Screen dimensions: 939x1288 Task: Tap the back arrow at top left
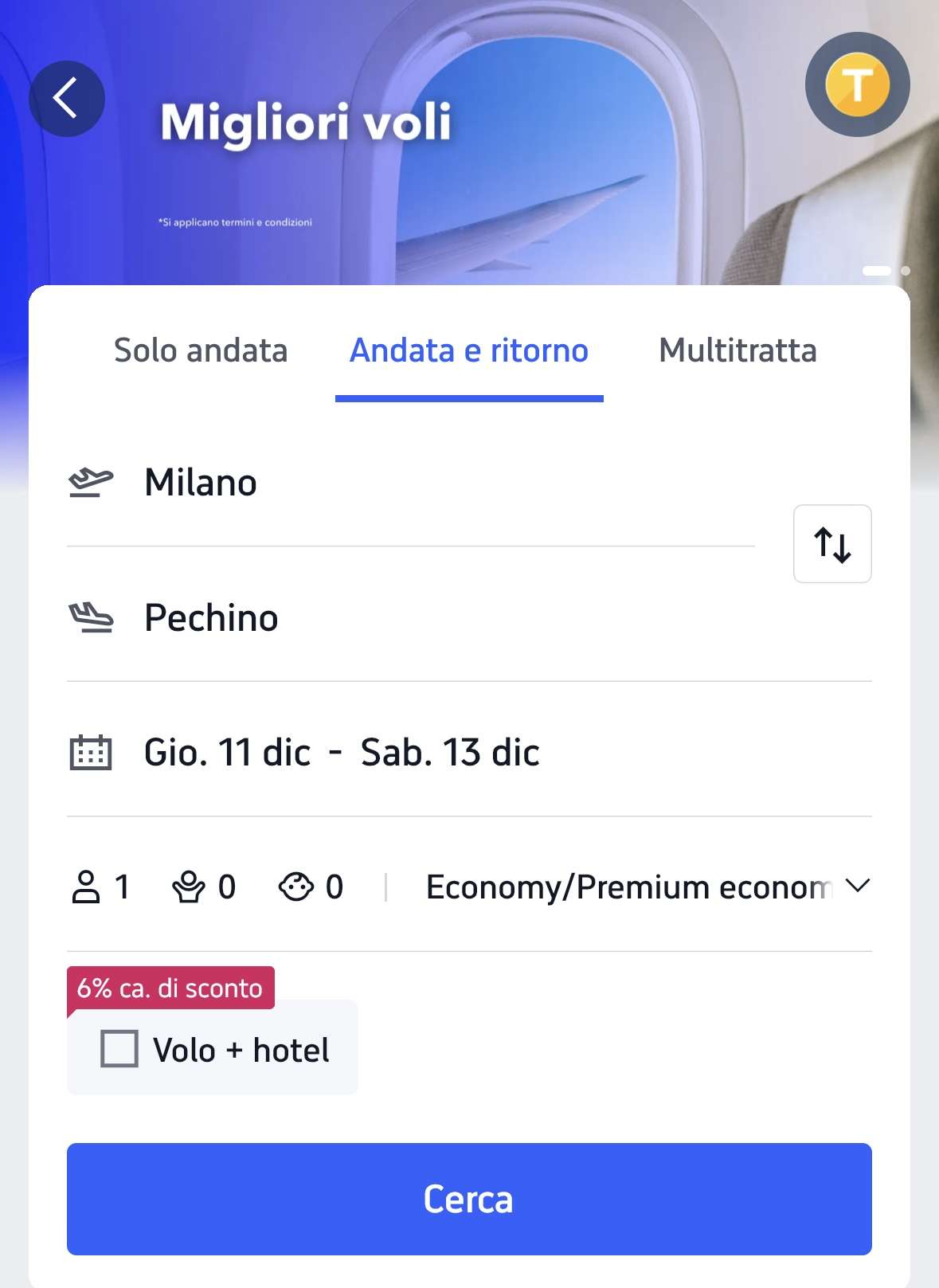point(67,97)
